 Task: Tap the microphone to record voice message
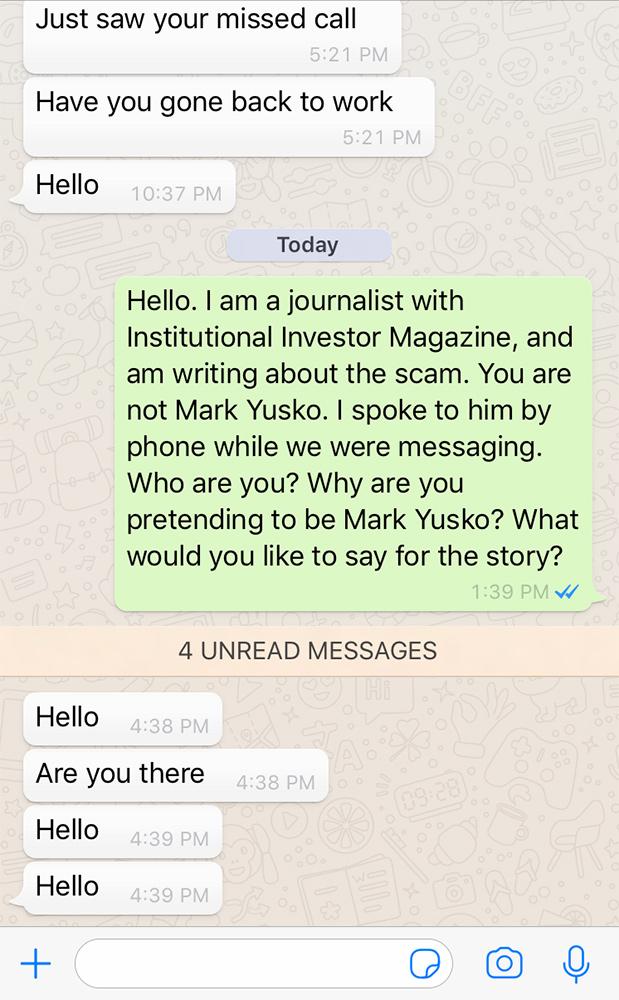click(x=575, y=963)
